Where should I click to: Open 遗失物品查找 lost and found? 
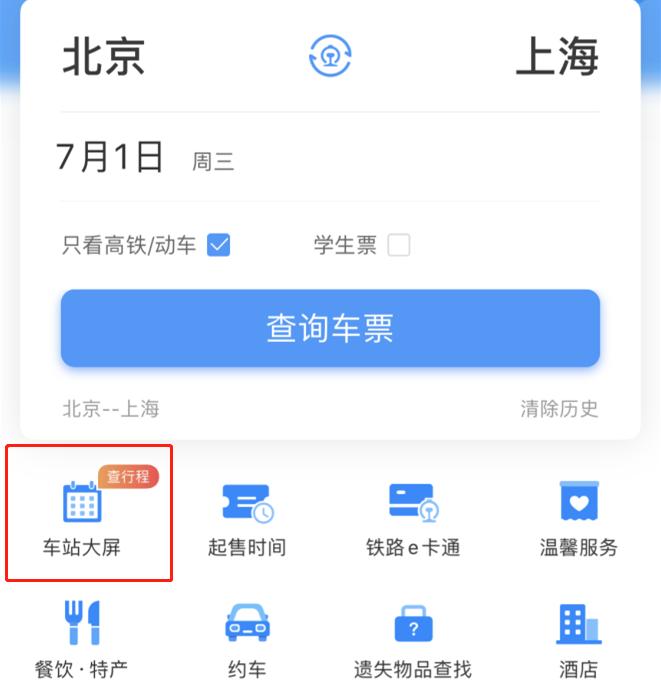tap(413, 638)
